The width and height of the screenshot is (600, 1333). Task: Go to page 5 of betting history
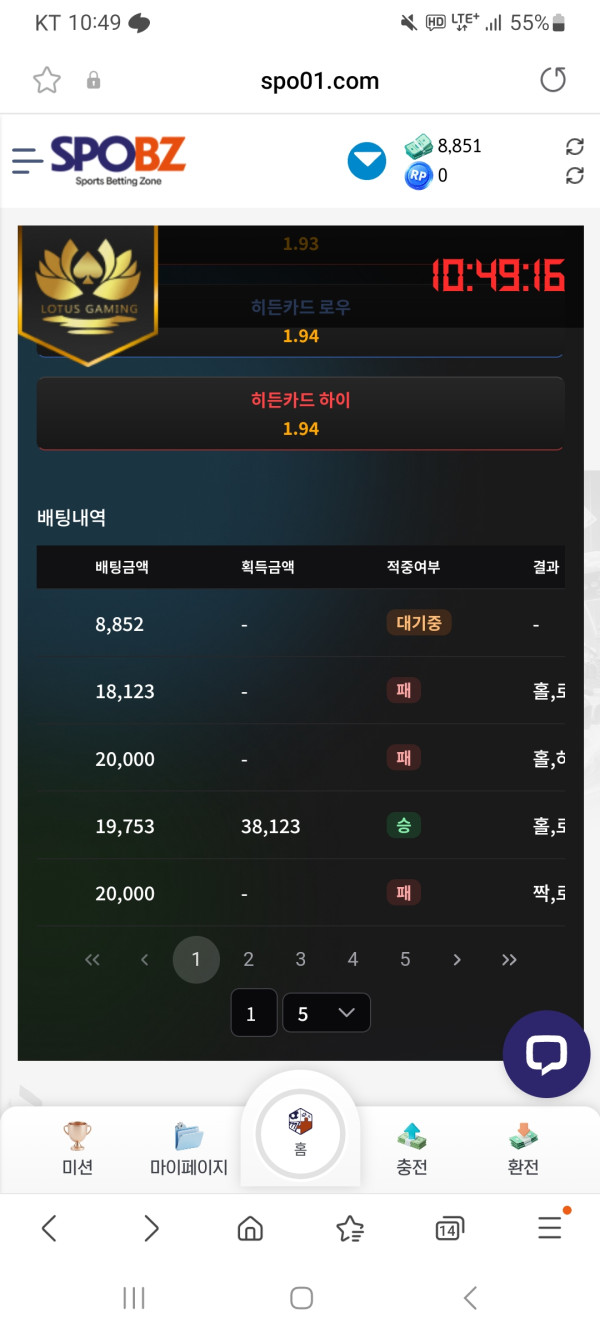[404, 959]
